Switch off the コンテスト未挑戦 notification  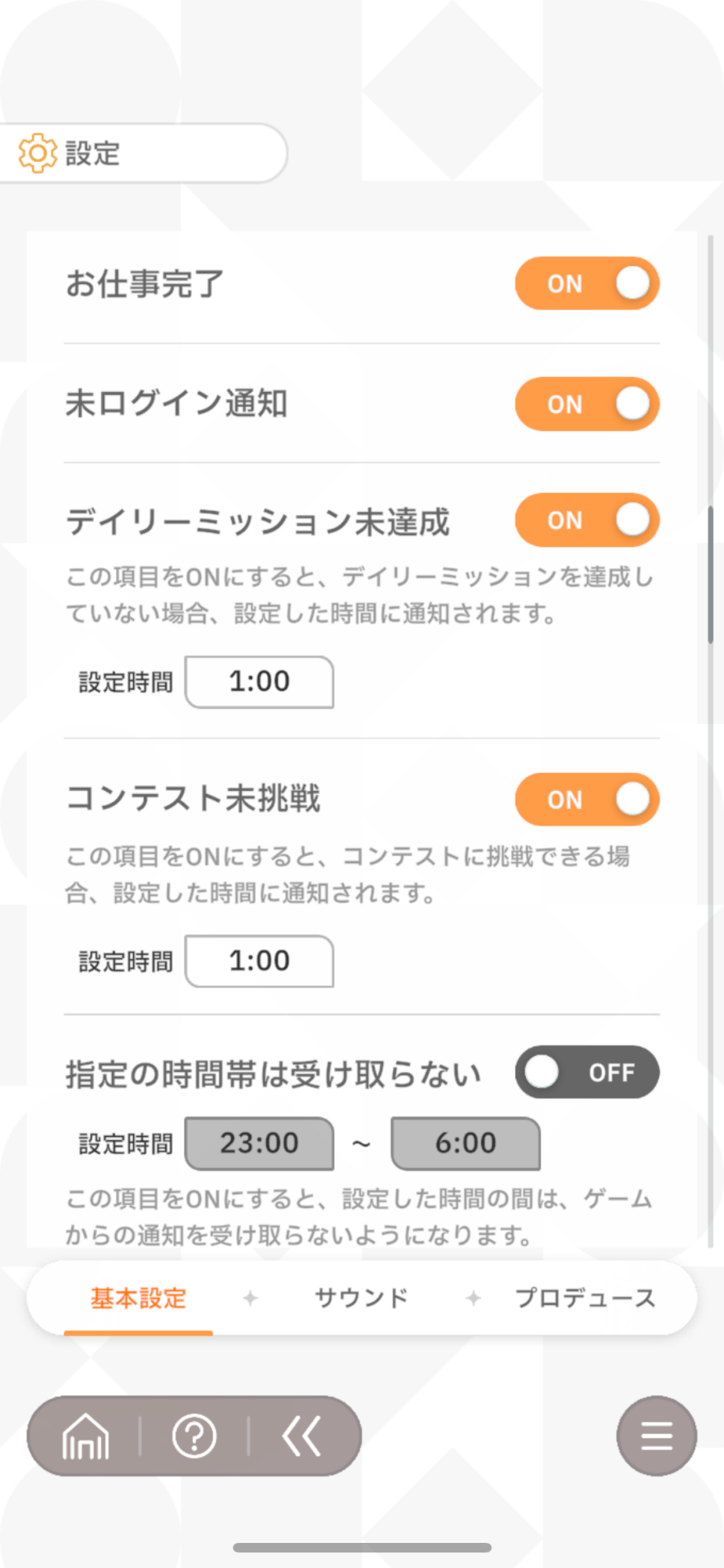coord(587,800)
